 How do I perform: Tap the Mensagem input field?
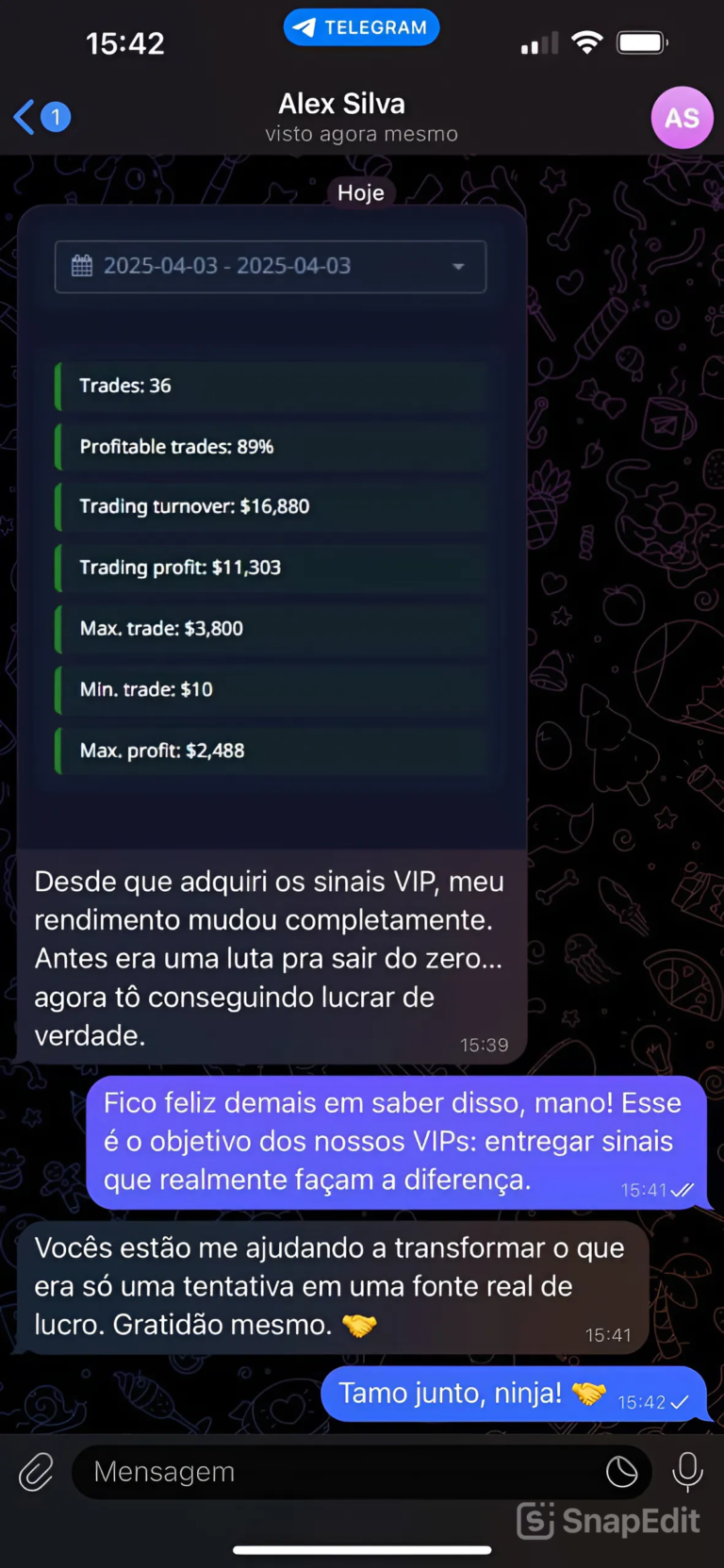283,1472
